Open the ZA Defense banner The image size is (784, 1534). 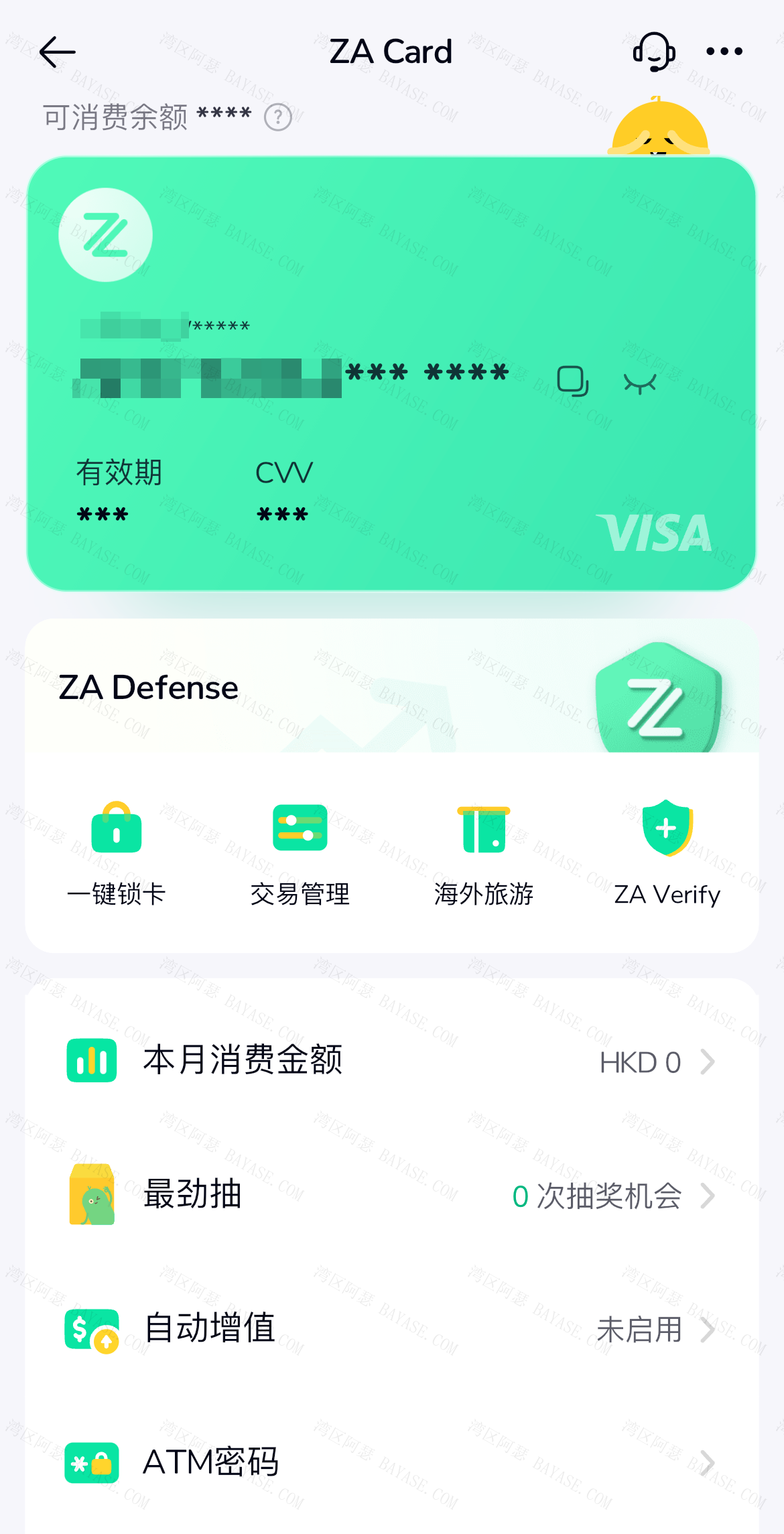click(x=391, y=688)
